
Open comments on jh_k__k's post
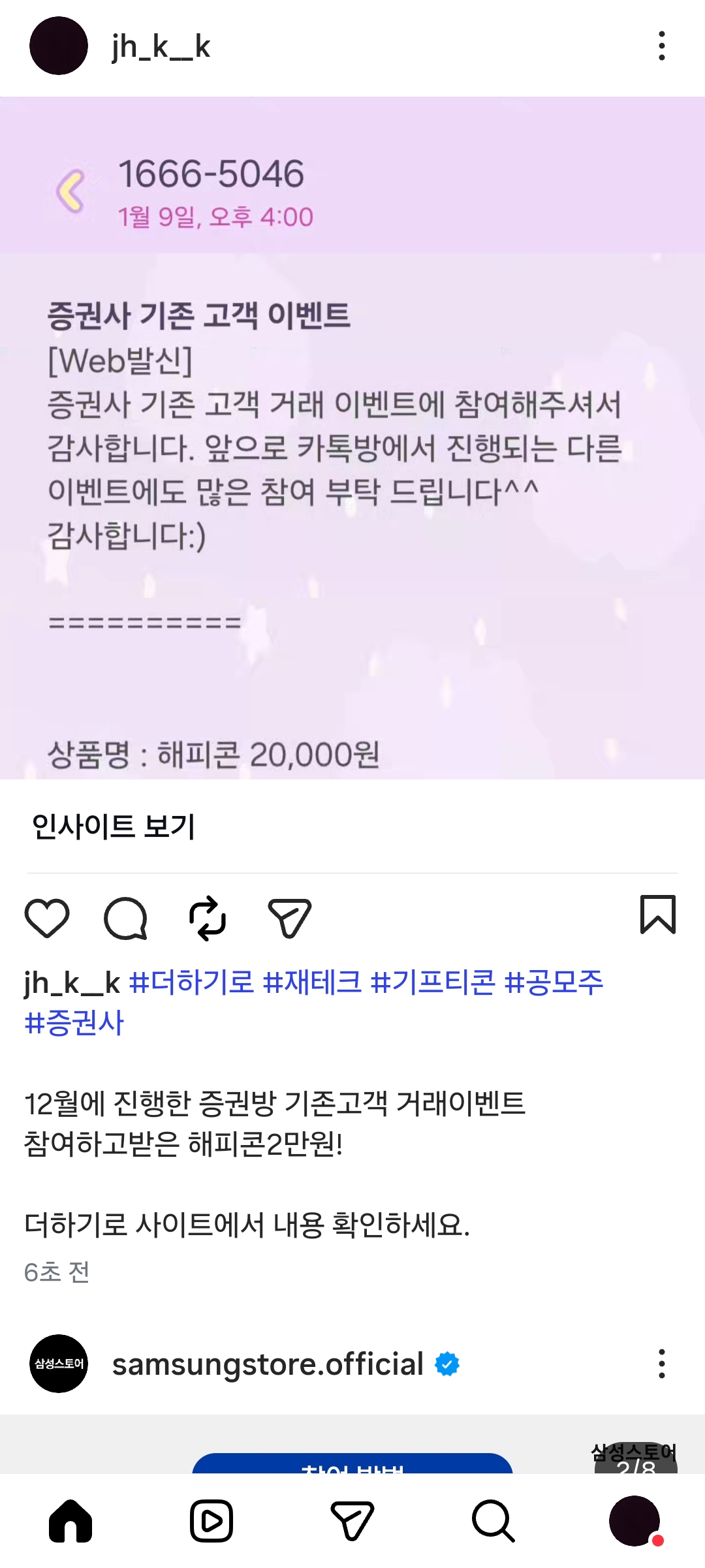click(125, 918)
